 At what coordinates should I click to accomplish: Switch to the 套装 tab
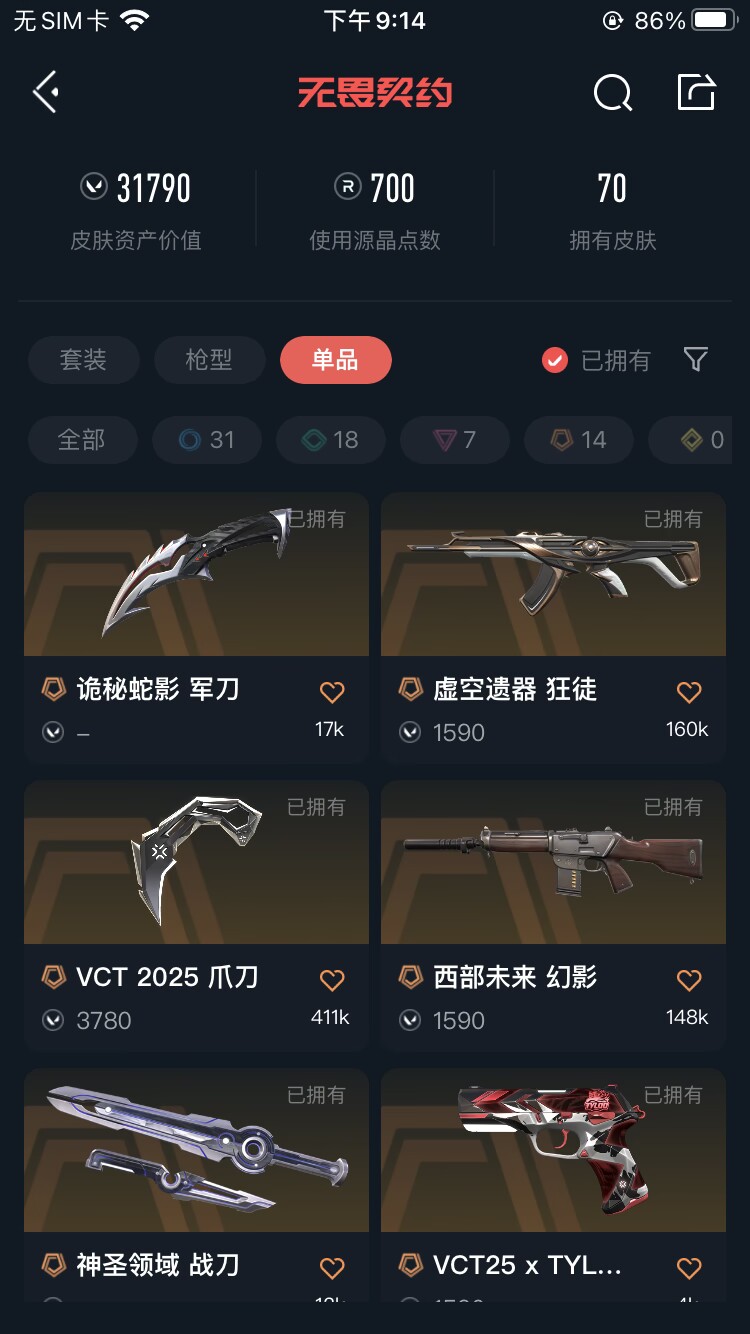(x=83, y=360)
